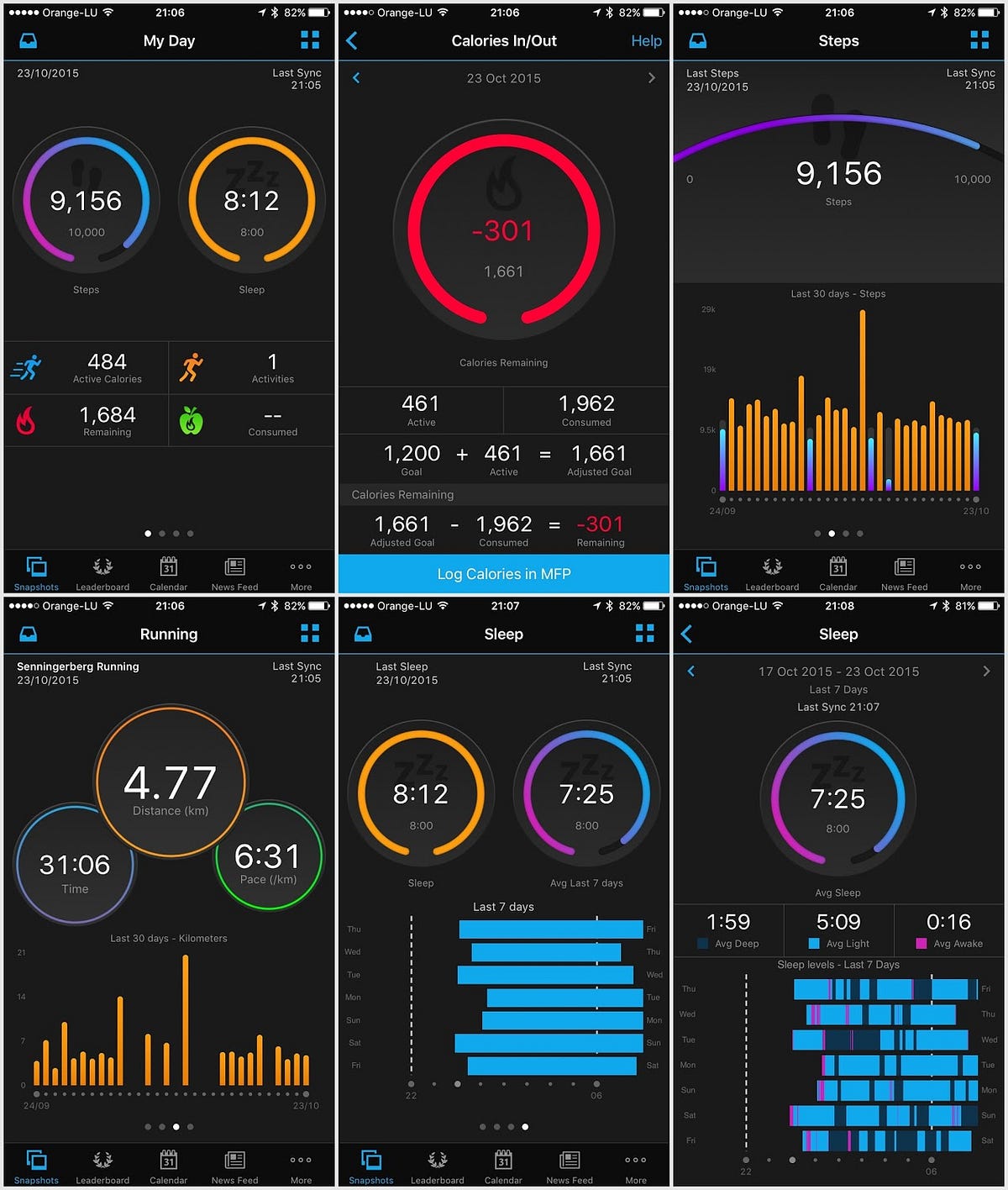Tap the device sync inbox icon on My Day
This screenshot has width=1008, height=1190.
pos(28,40)
